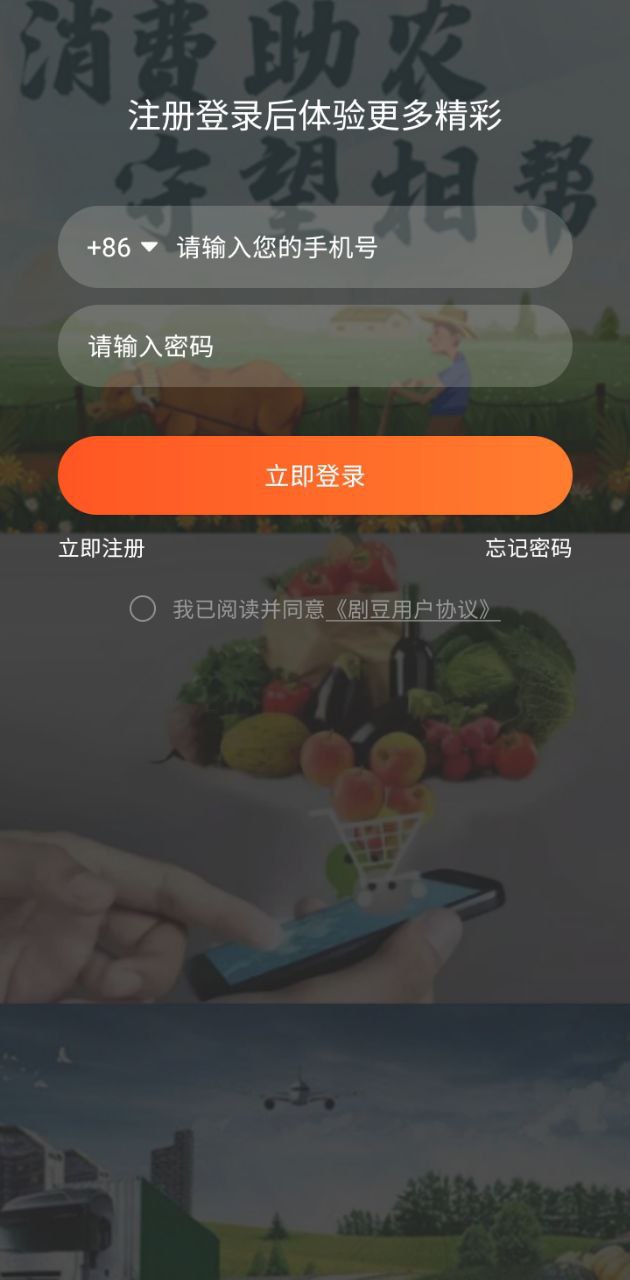630x1280 pixels.
Task: Open the +86 country code dropdown
Action: (122, 247)
